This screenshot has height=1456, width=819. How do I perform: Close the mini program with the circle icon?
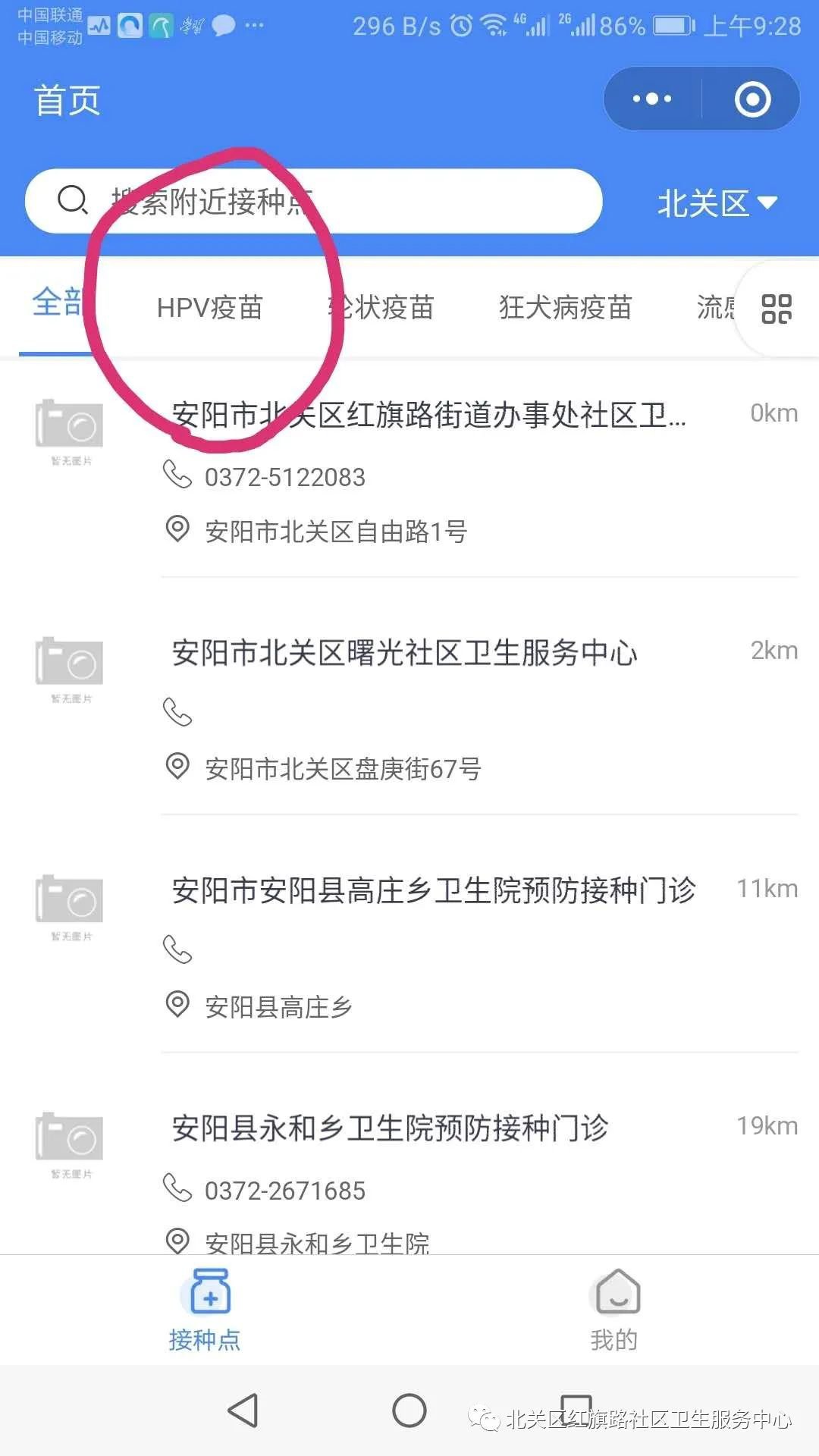click(x=752, y=99)
